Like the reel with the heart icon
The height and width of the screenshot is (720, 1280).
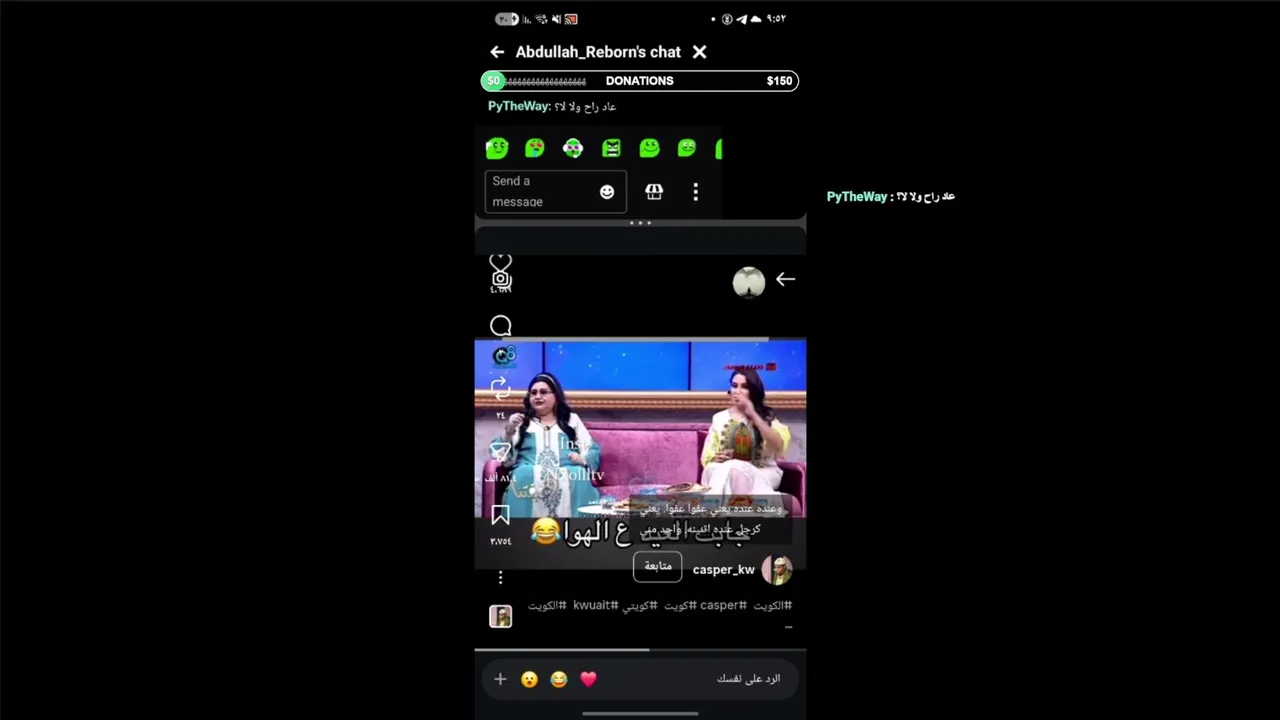(501, 263)
